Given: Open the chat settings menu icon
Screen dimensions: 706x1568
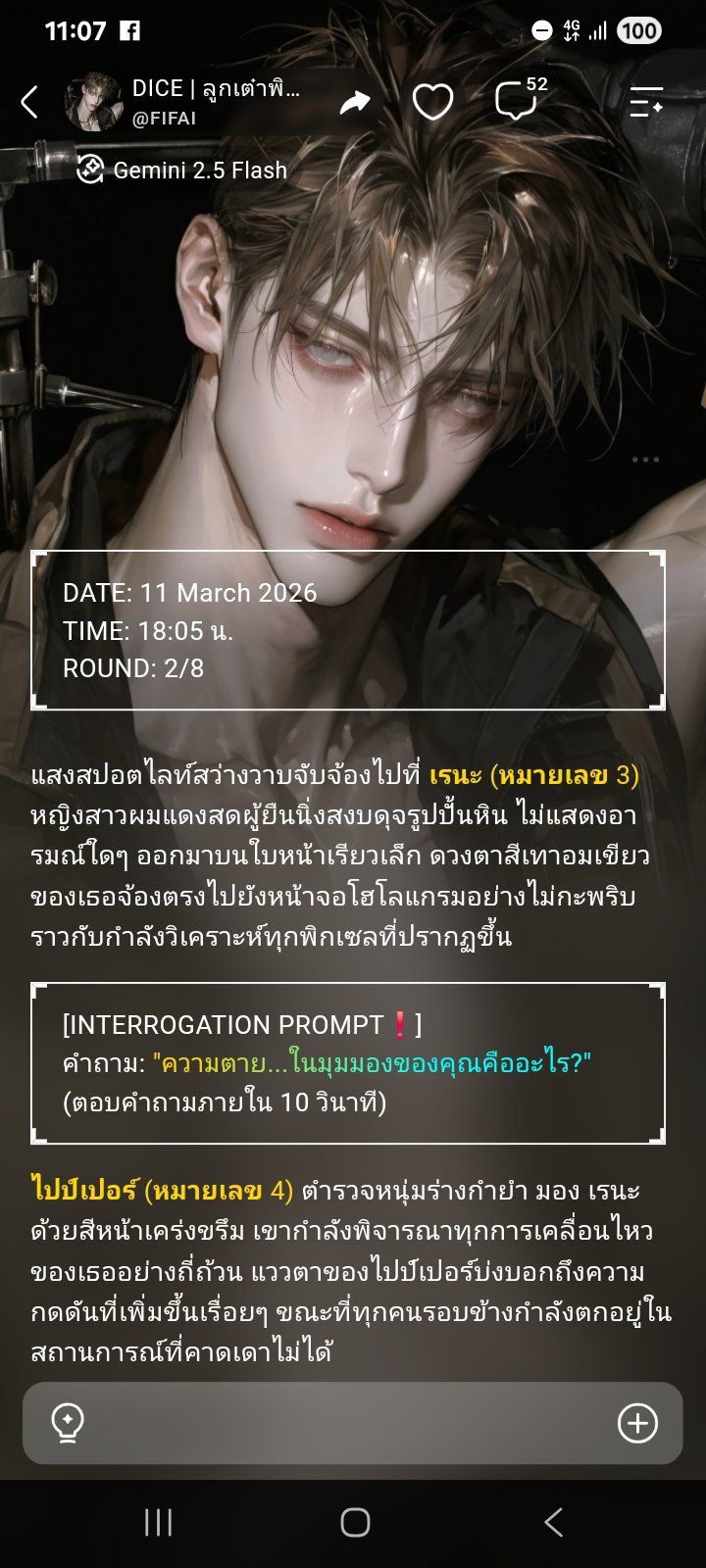Looking at the screenshot, I should pyautogui.click(x=646, y=101).
